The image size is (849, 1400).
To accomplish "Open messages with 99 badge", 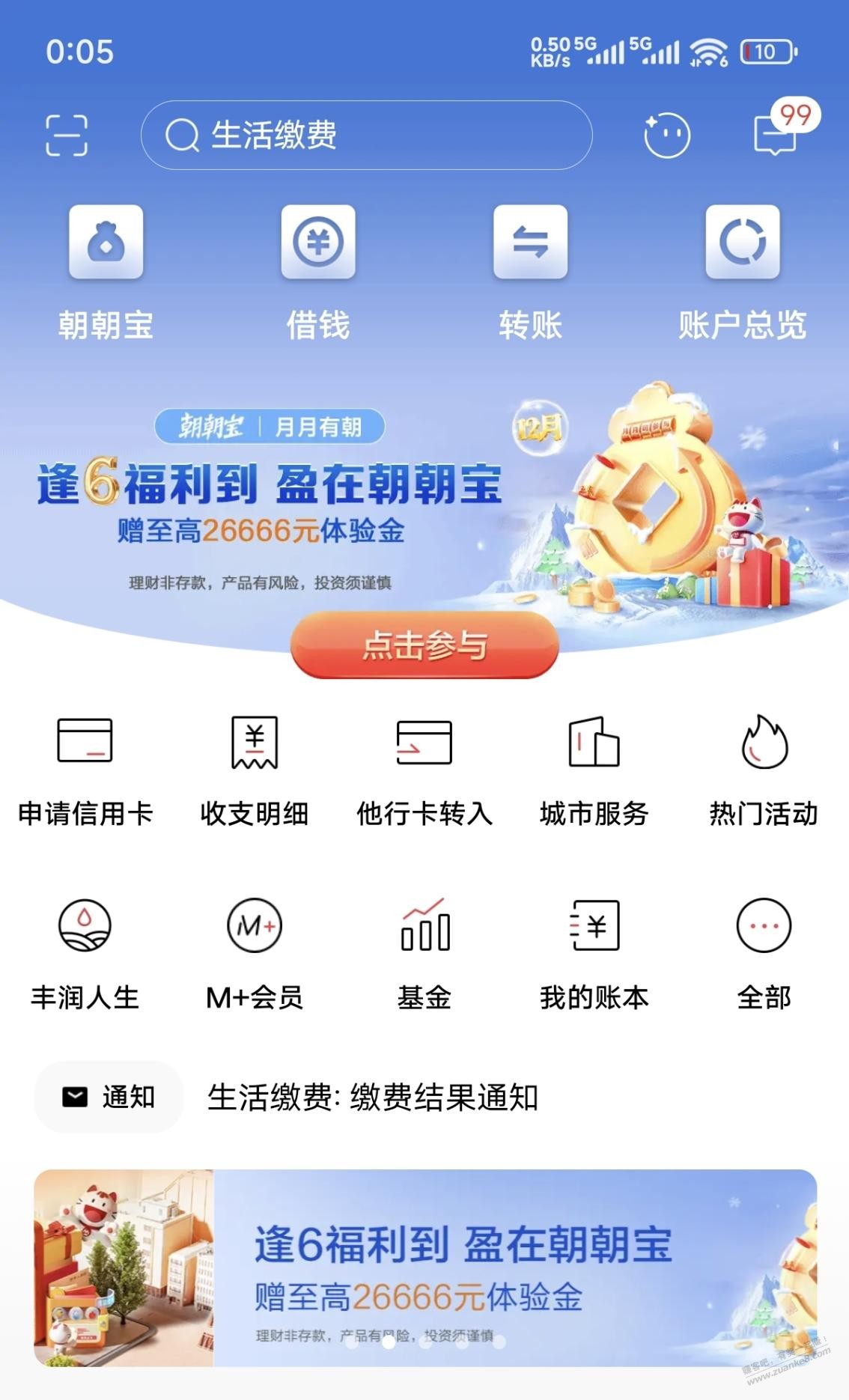I will (776, 134).
